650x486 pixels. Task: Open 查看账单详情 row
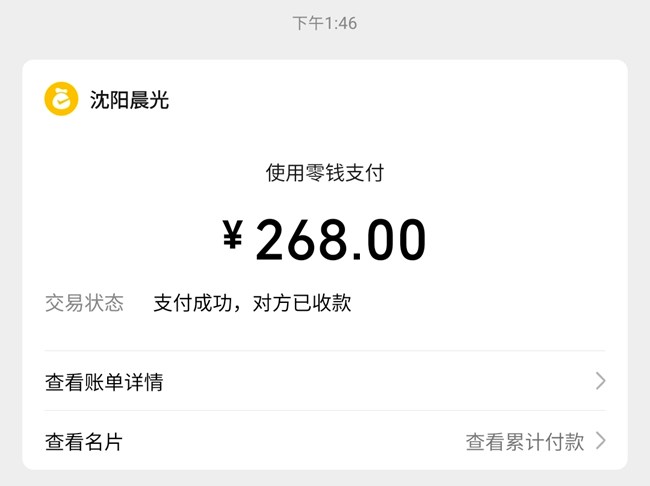(x=325, y=381)
